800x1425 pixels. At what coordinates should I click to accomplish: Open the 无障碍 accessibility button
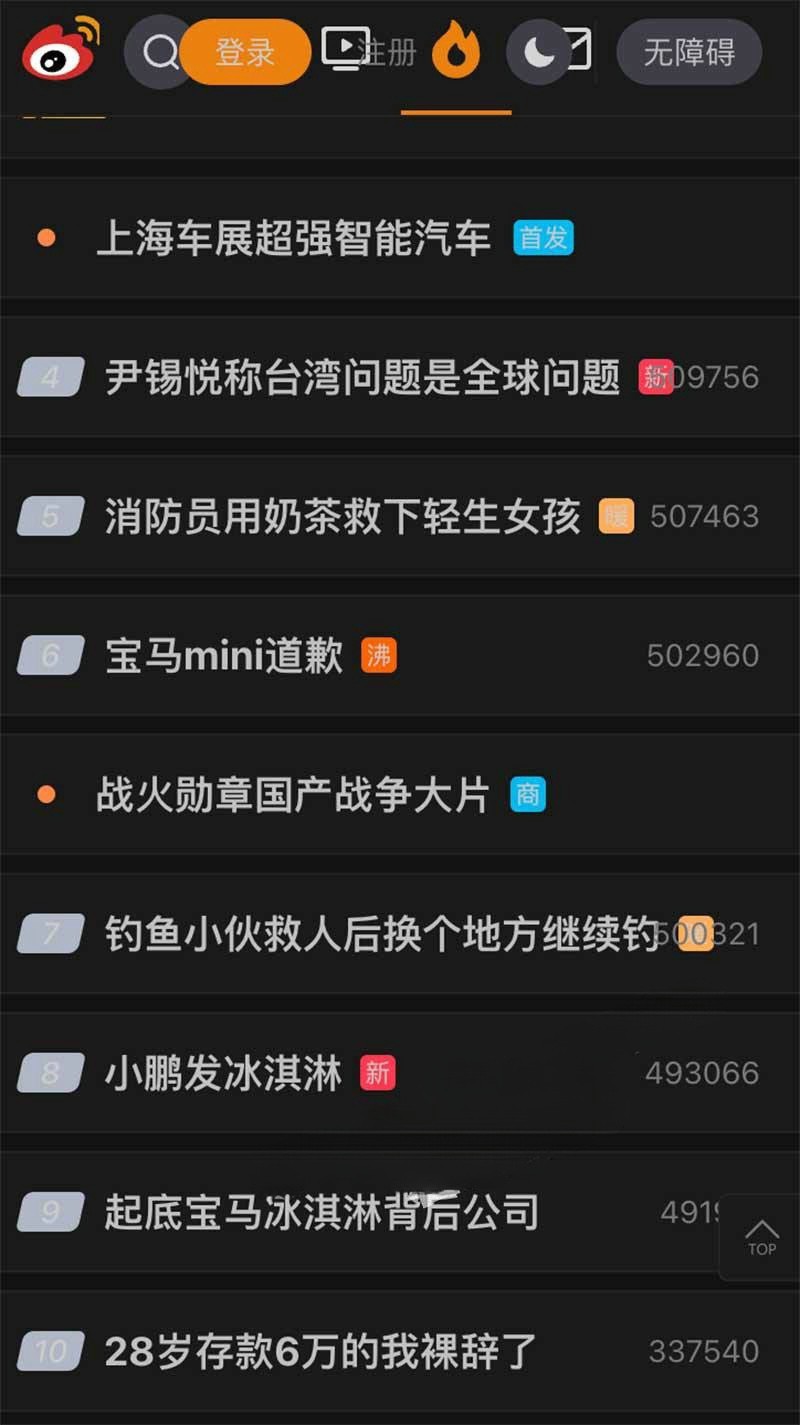coord(689,51)
